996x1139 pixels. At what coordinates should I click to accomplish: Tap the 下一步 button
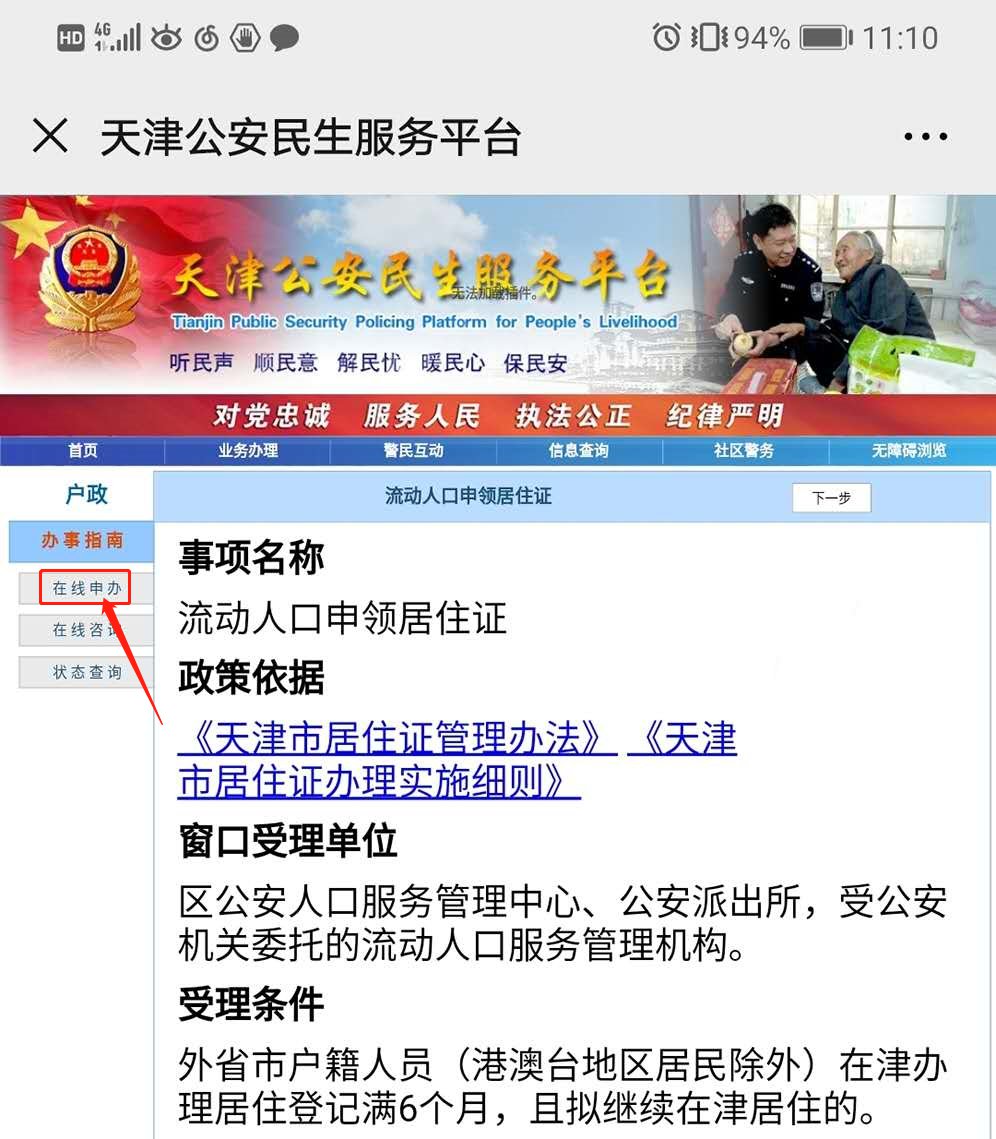[831, 498]
